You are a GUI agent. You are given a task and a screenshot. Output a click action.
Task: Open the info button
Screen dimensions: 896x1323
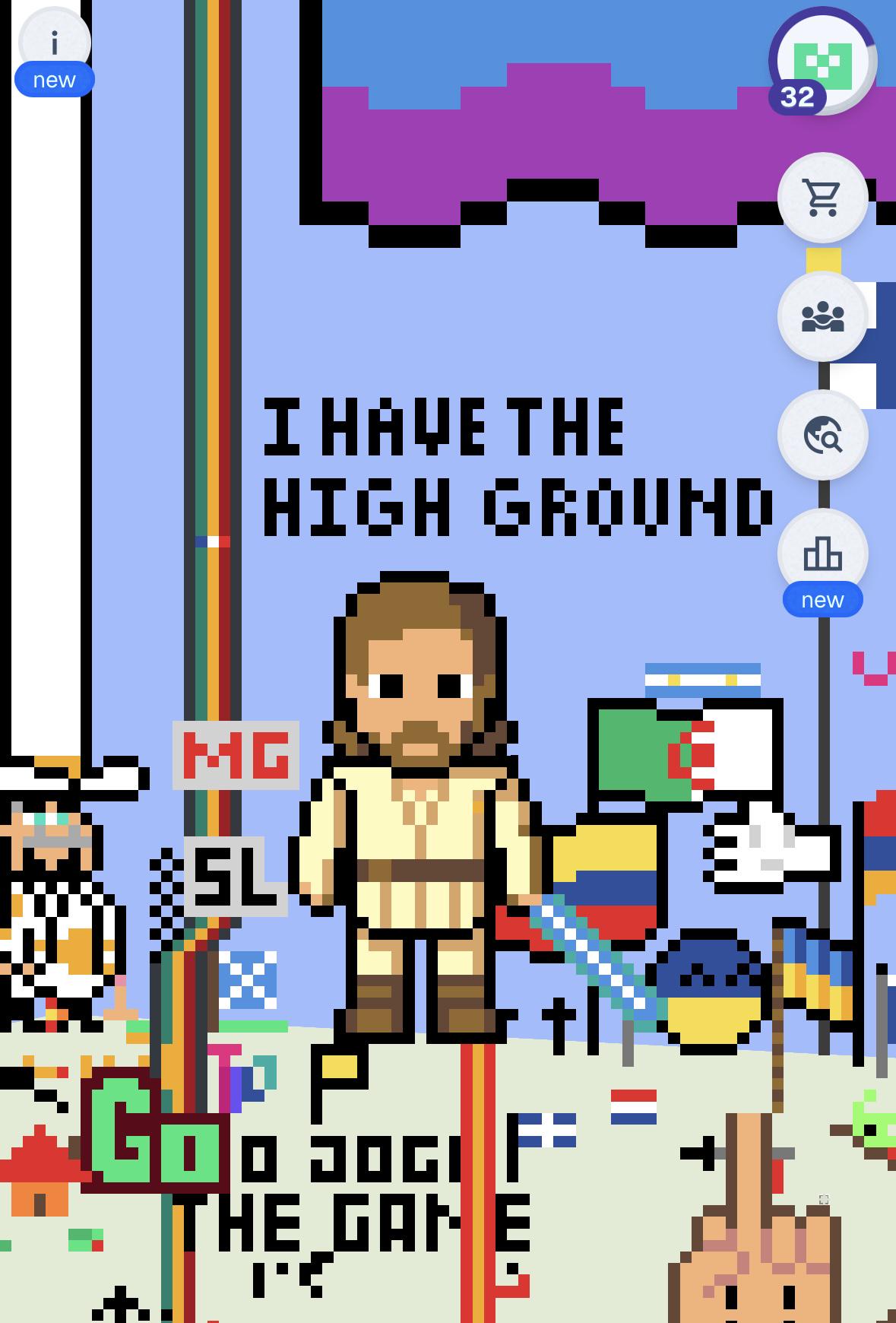54,44
